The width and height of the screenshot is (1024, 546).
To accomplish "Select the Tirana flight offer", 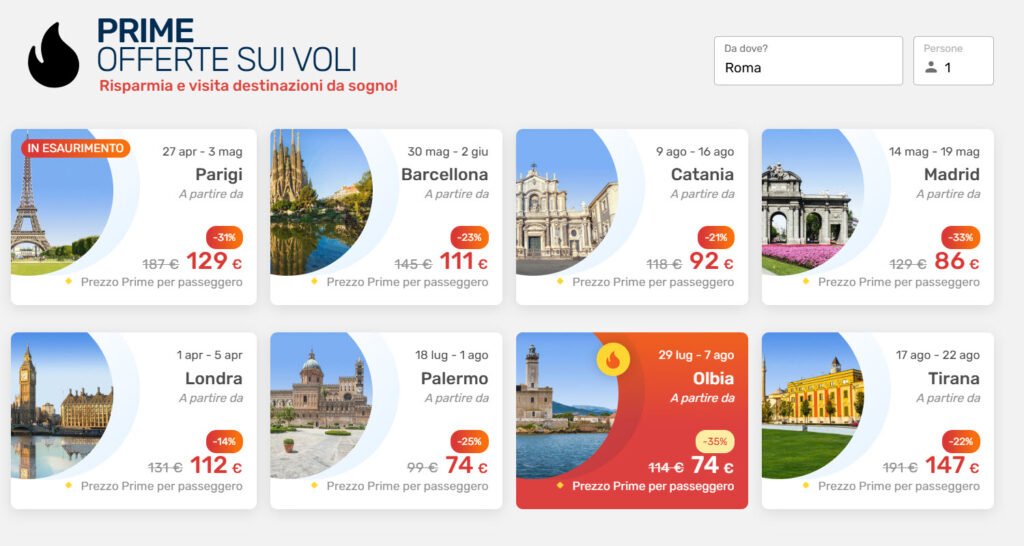I will (x=877, y=421).
